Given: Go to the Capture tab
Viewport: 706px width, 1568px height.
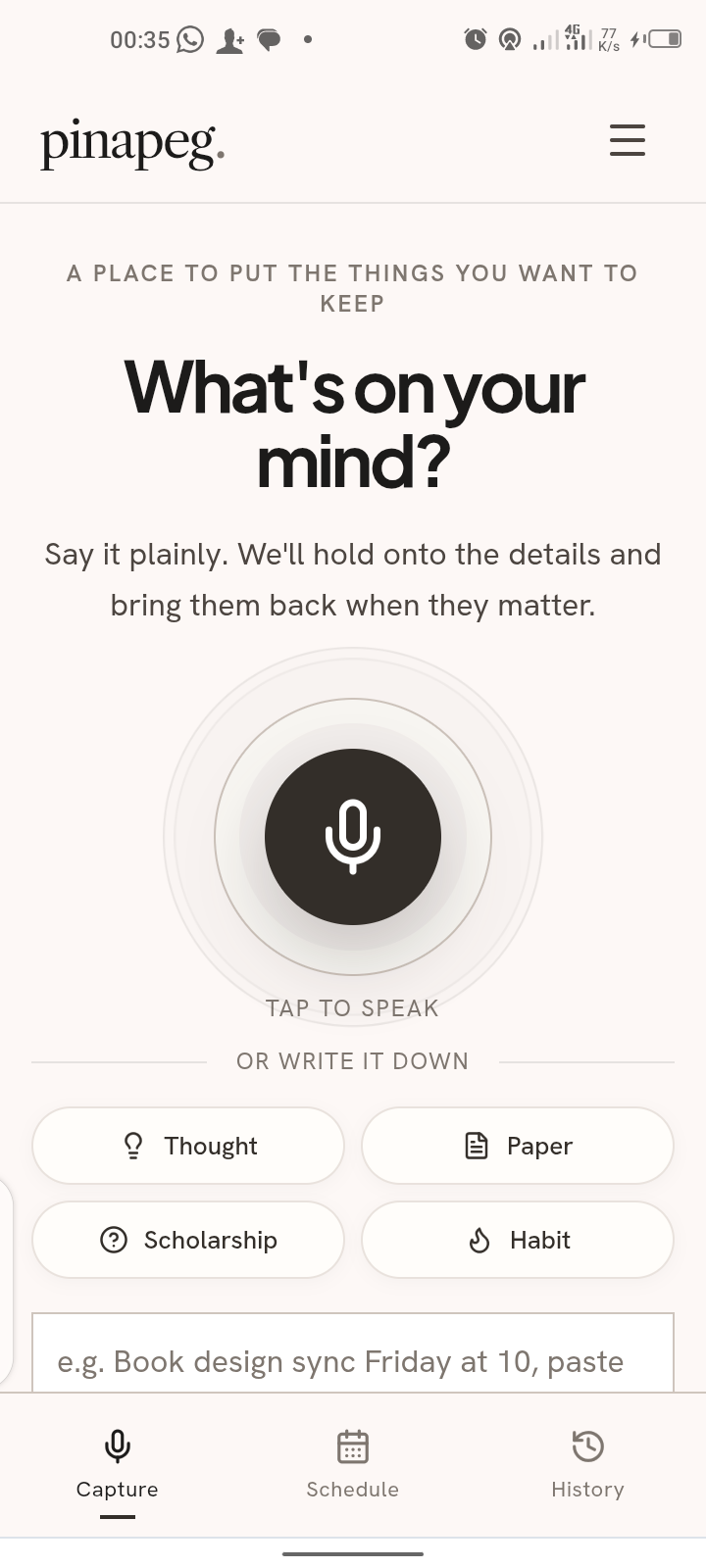Looking at the screenshot, I should click(x=118, y=1465).
